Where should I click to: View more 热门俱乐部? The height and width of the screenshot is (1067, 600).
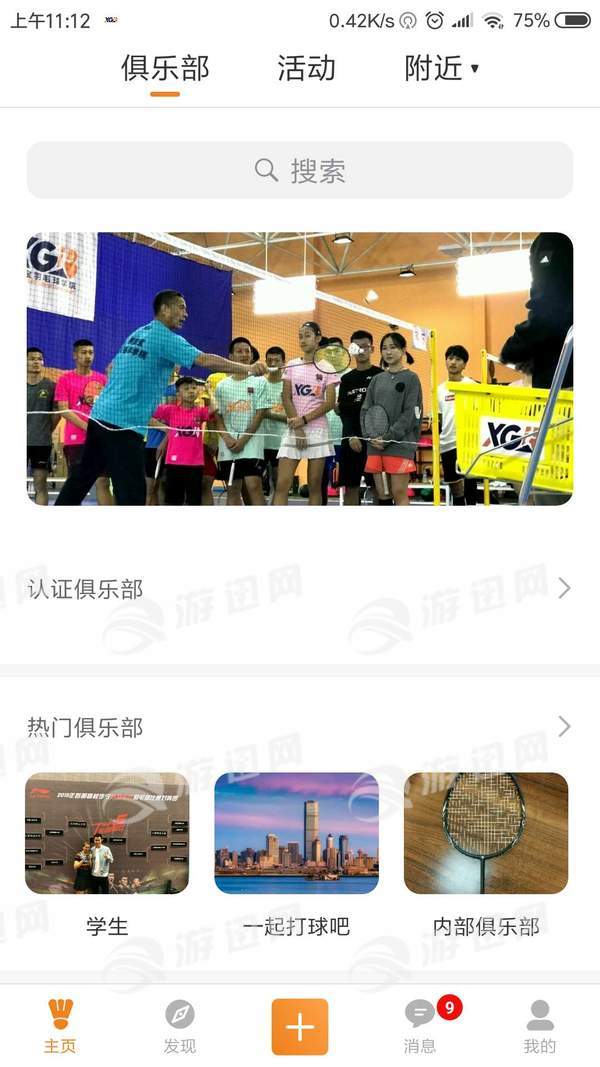[563, 727]
